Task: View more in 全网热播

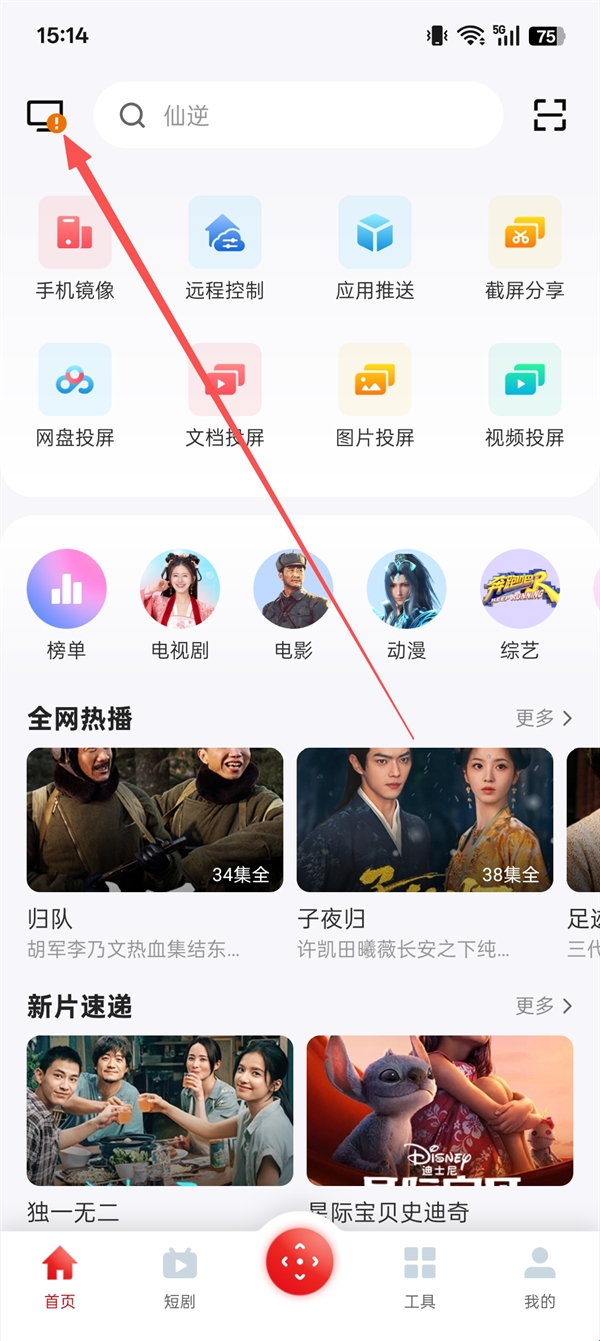Action: (x=545, y=718)
